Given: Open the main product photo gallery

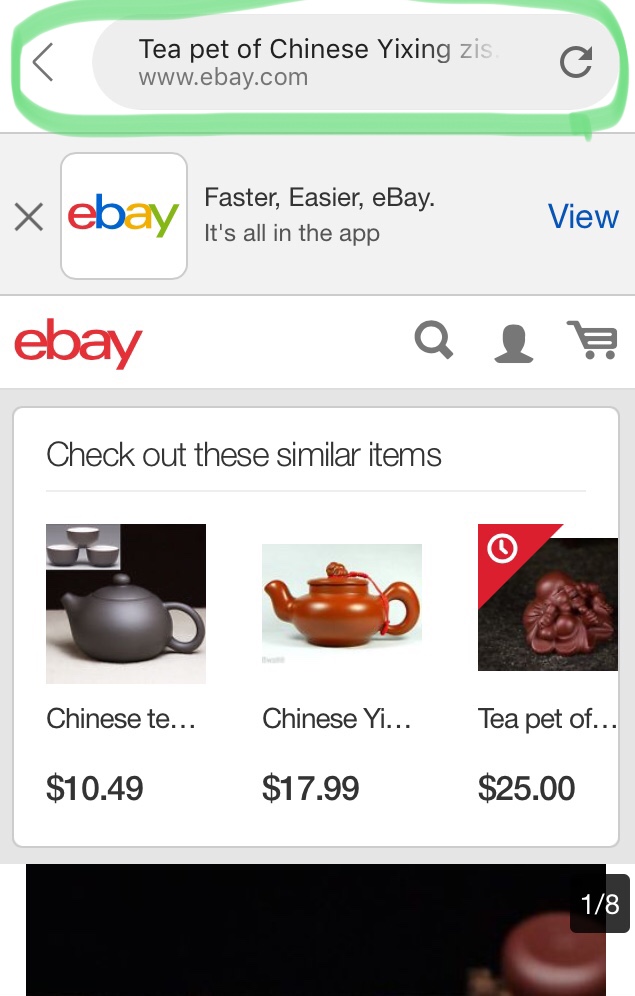Looking at the screenshot, I should [x=316, y=930].
